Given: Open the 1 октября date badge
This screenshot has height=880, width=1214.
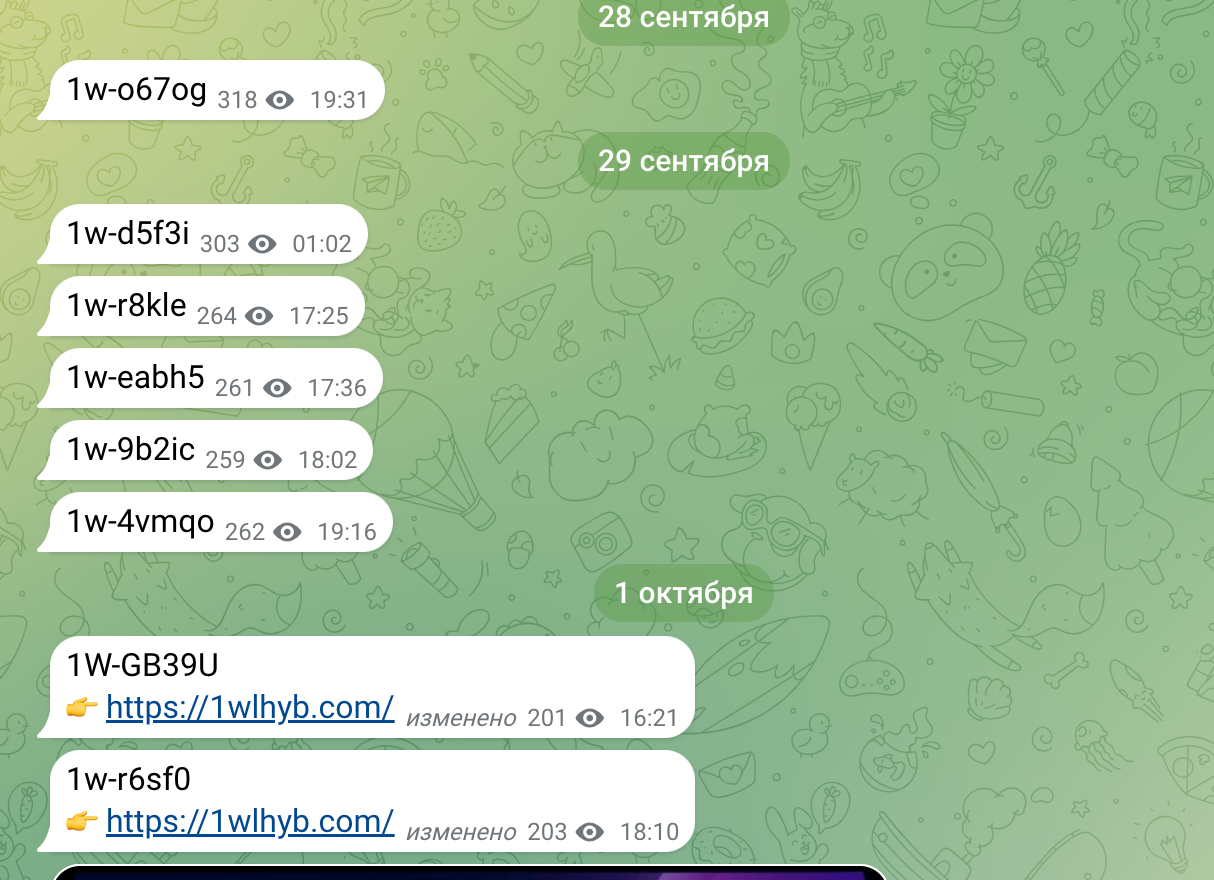Looking at the screenshot, I should coord(684,593).
